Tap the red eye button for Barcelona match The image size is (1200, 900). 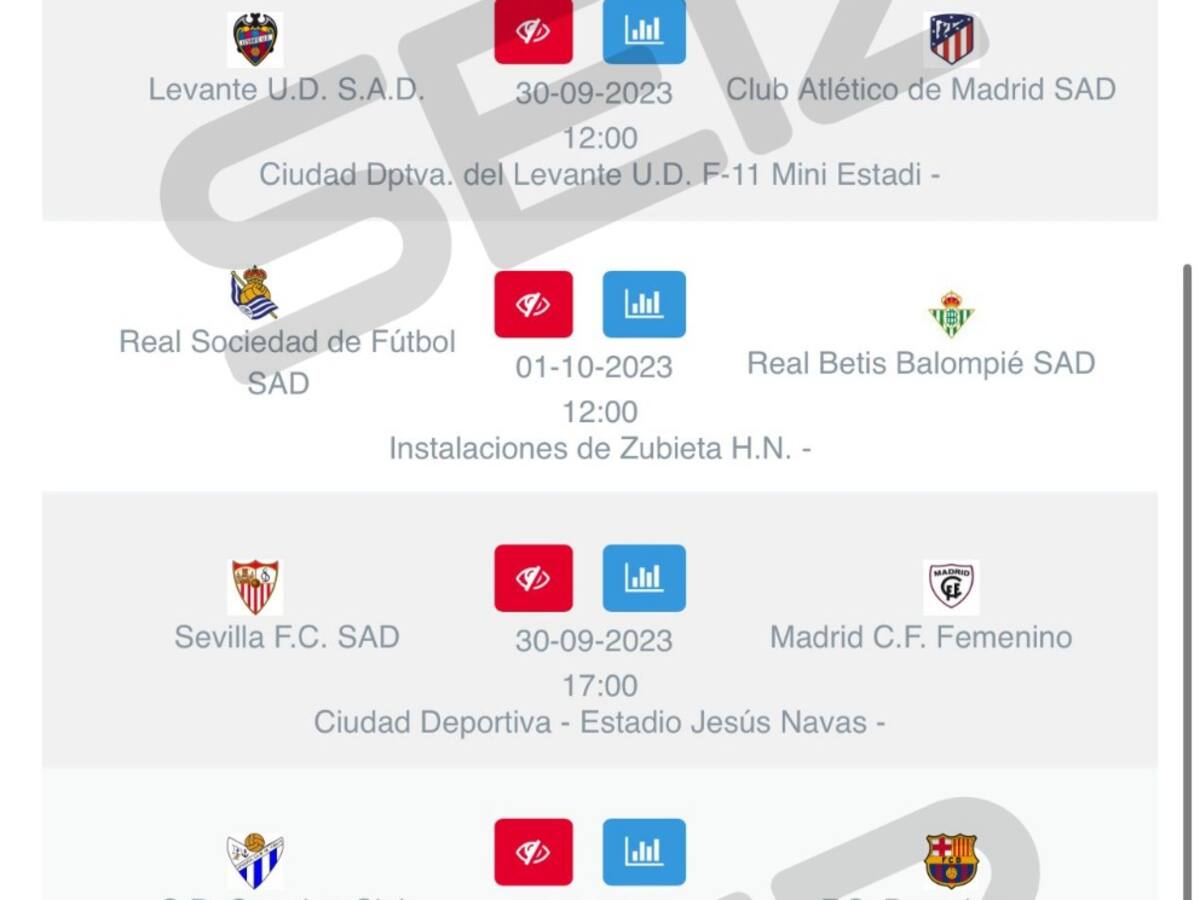[x=533, y=852]
